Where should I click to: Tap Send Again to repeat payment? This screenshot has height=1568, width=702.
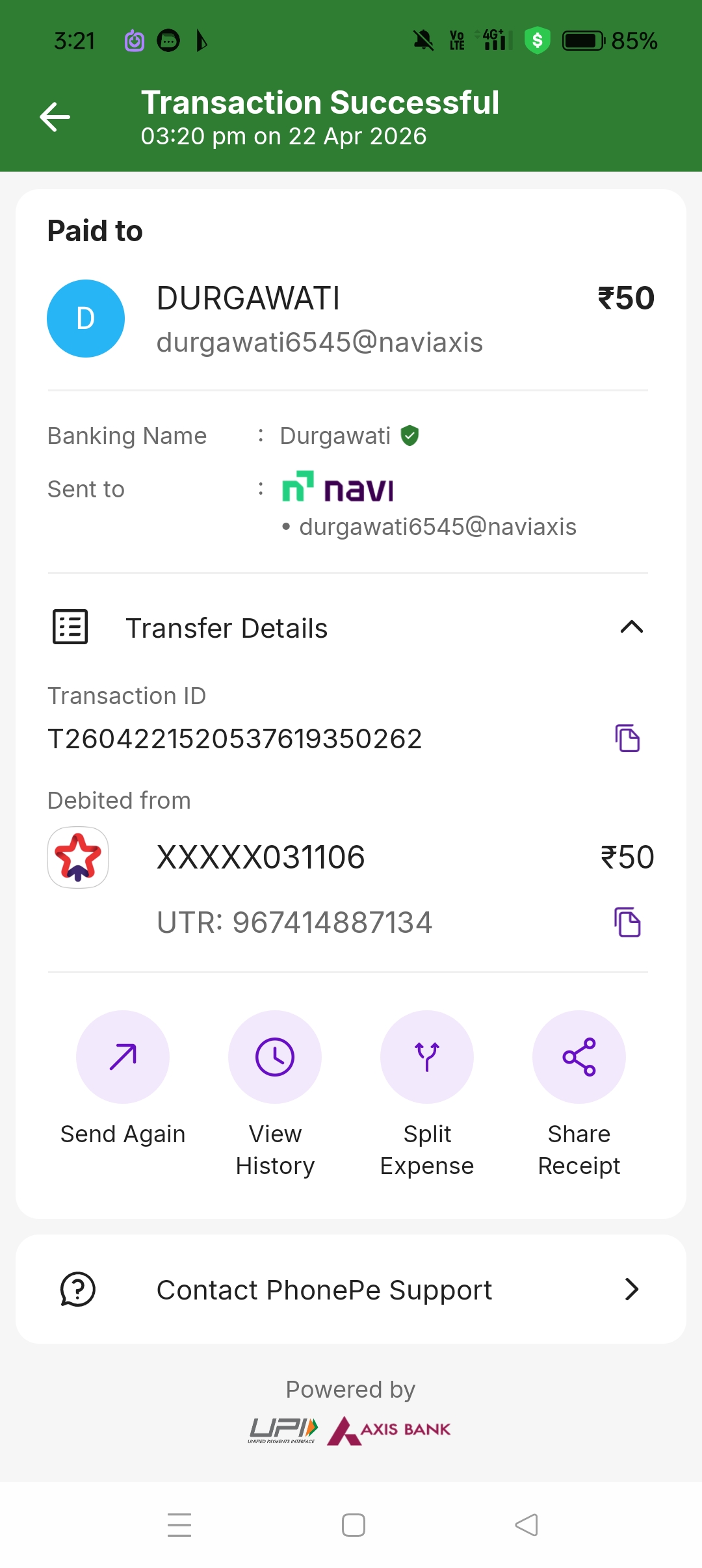coord(123,1057)
